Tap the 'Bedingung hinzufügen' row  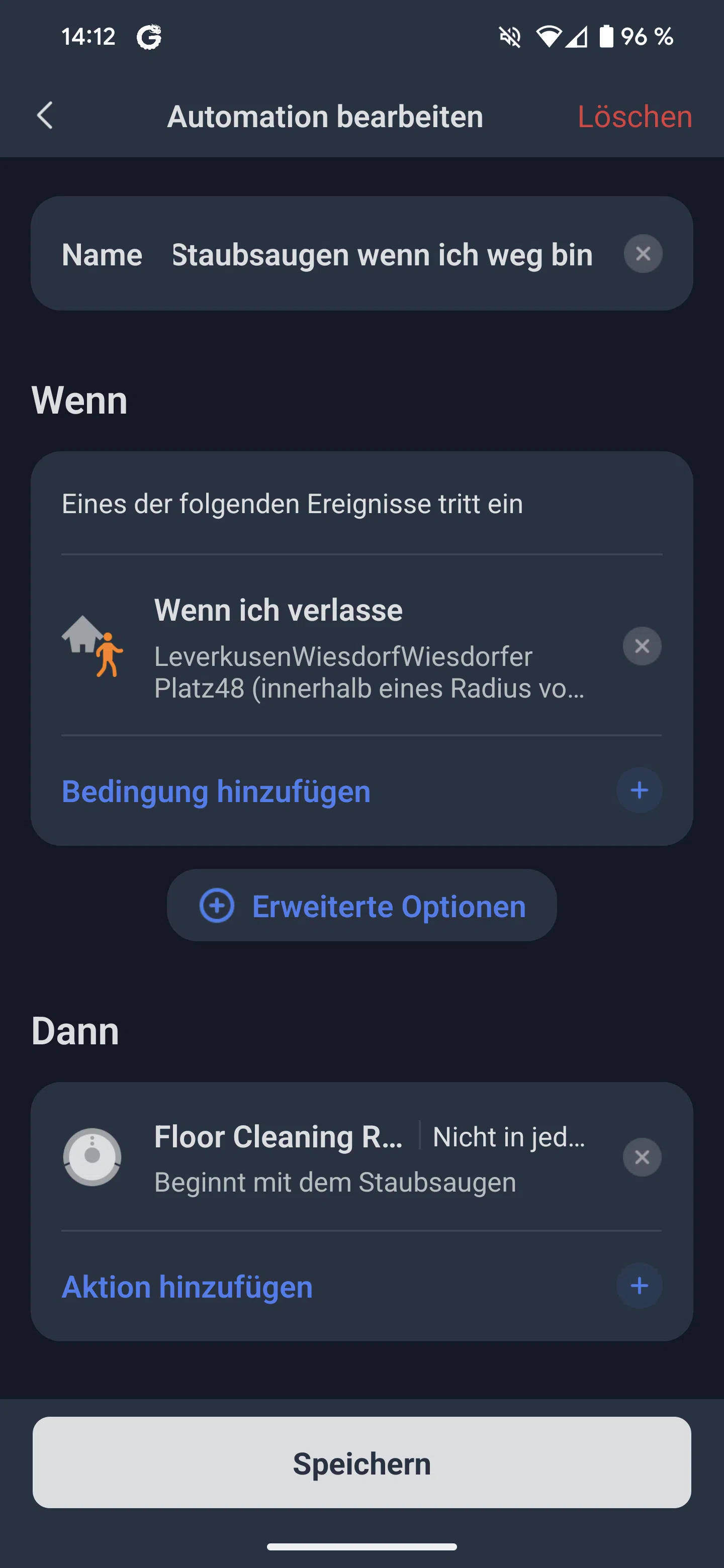coord(361,791)
